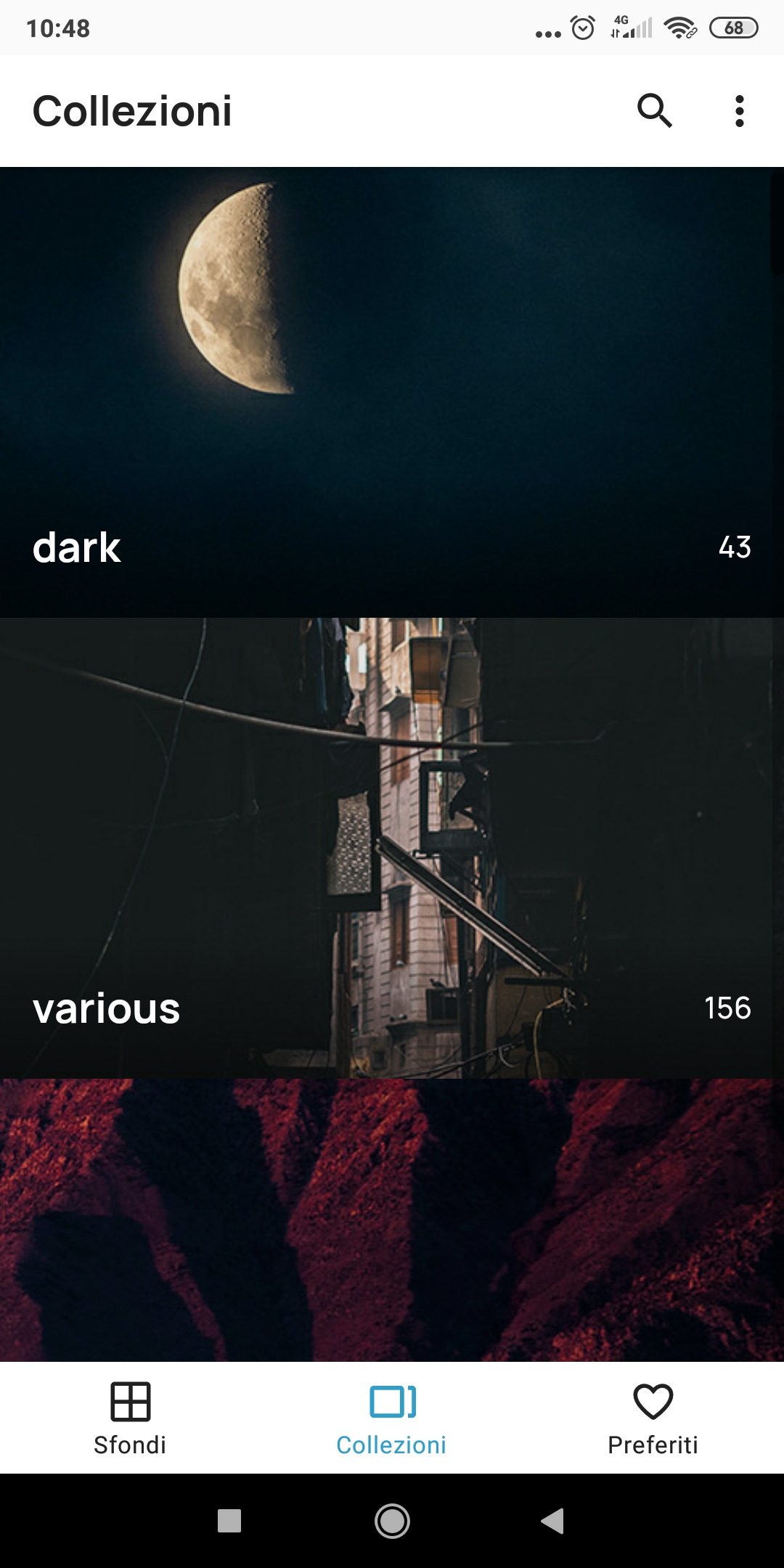Open the search icon
The height and width of the screenshot is (1568, 784).
pyautogui.click(x=654, y=111)
